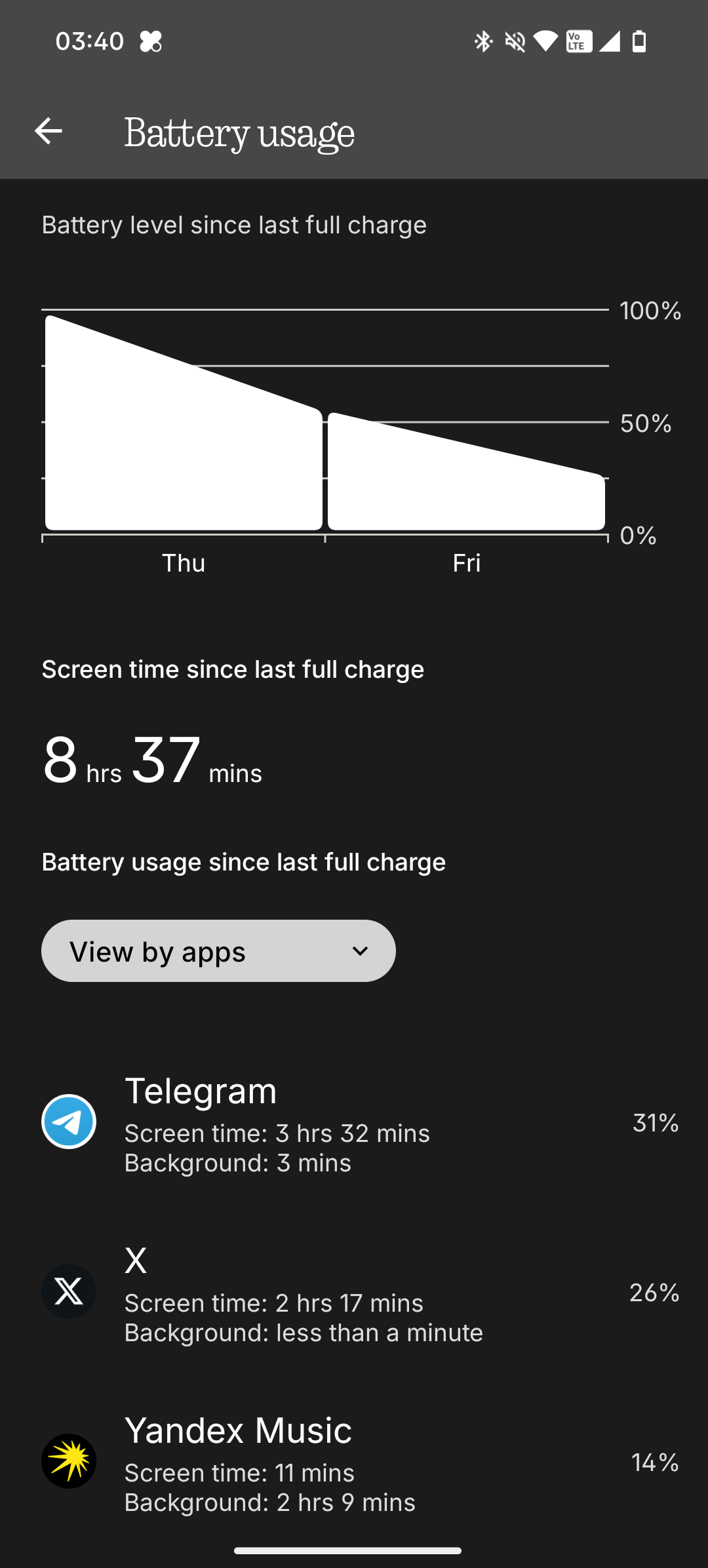Open Yandex Music battery usage details

pyautogui.click(x=354, y=1462)
